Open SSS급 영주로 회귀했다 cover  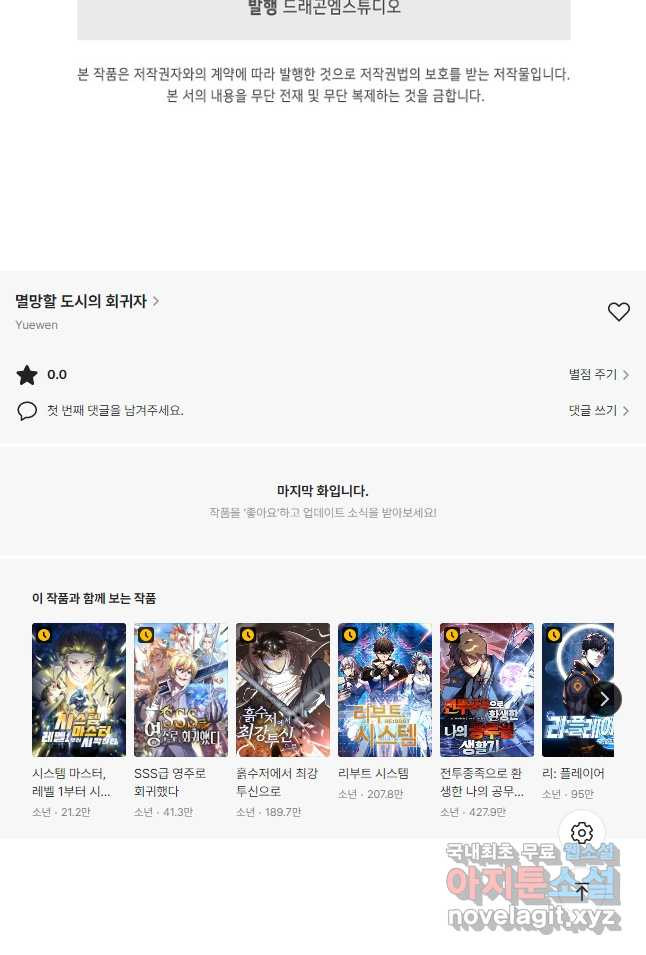[x=181, y=690]
